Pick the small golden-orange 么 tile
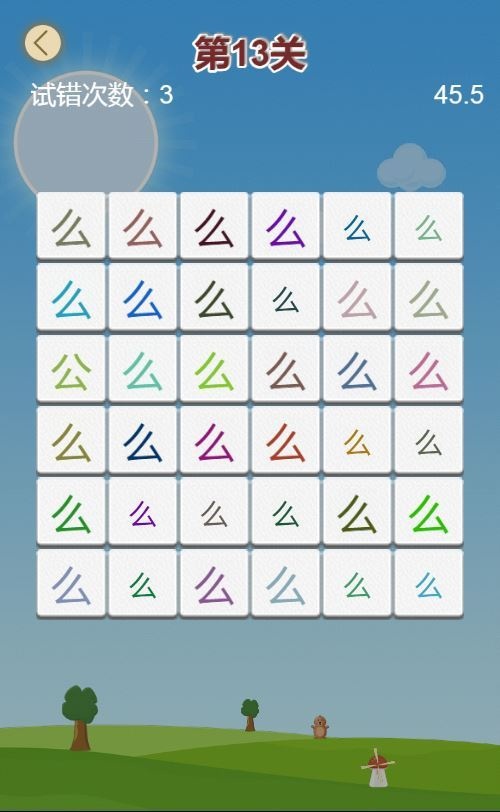Image resolution: width=500 pixels, height=812 pixels. tap(357, 440)
